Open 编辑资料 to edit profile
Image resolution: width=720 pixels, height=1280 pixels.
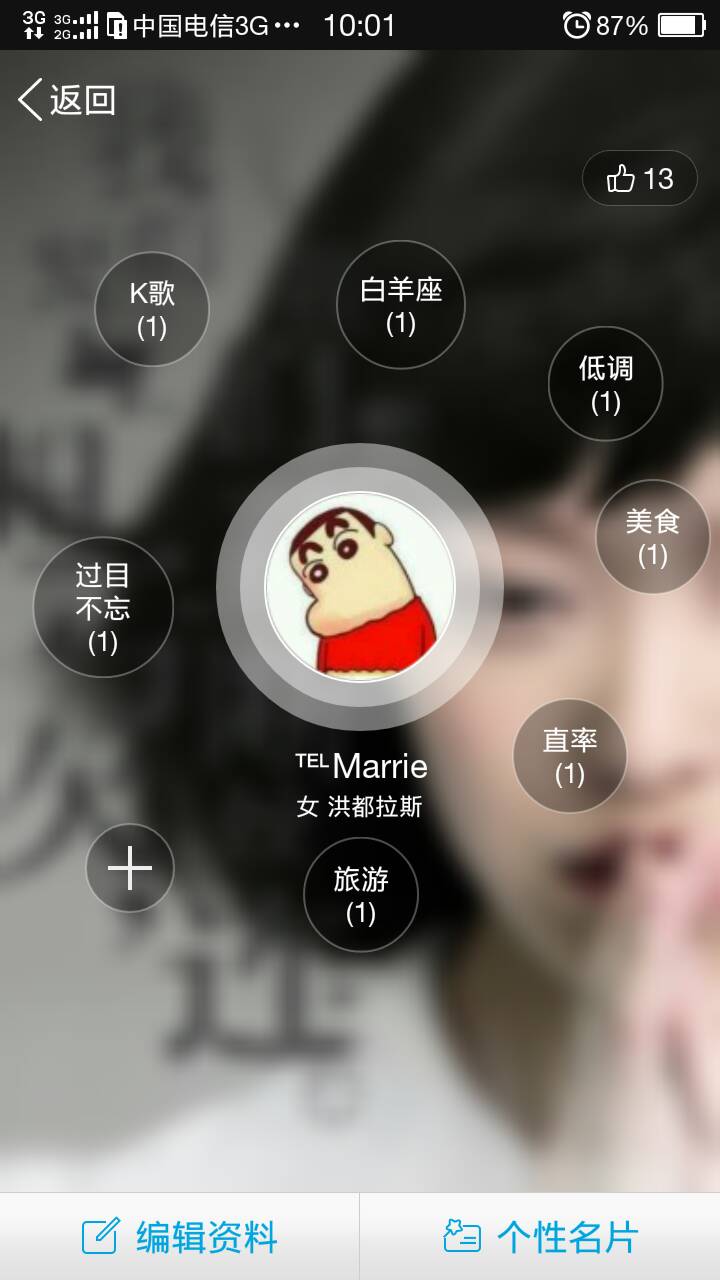pos(180,1237)
